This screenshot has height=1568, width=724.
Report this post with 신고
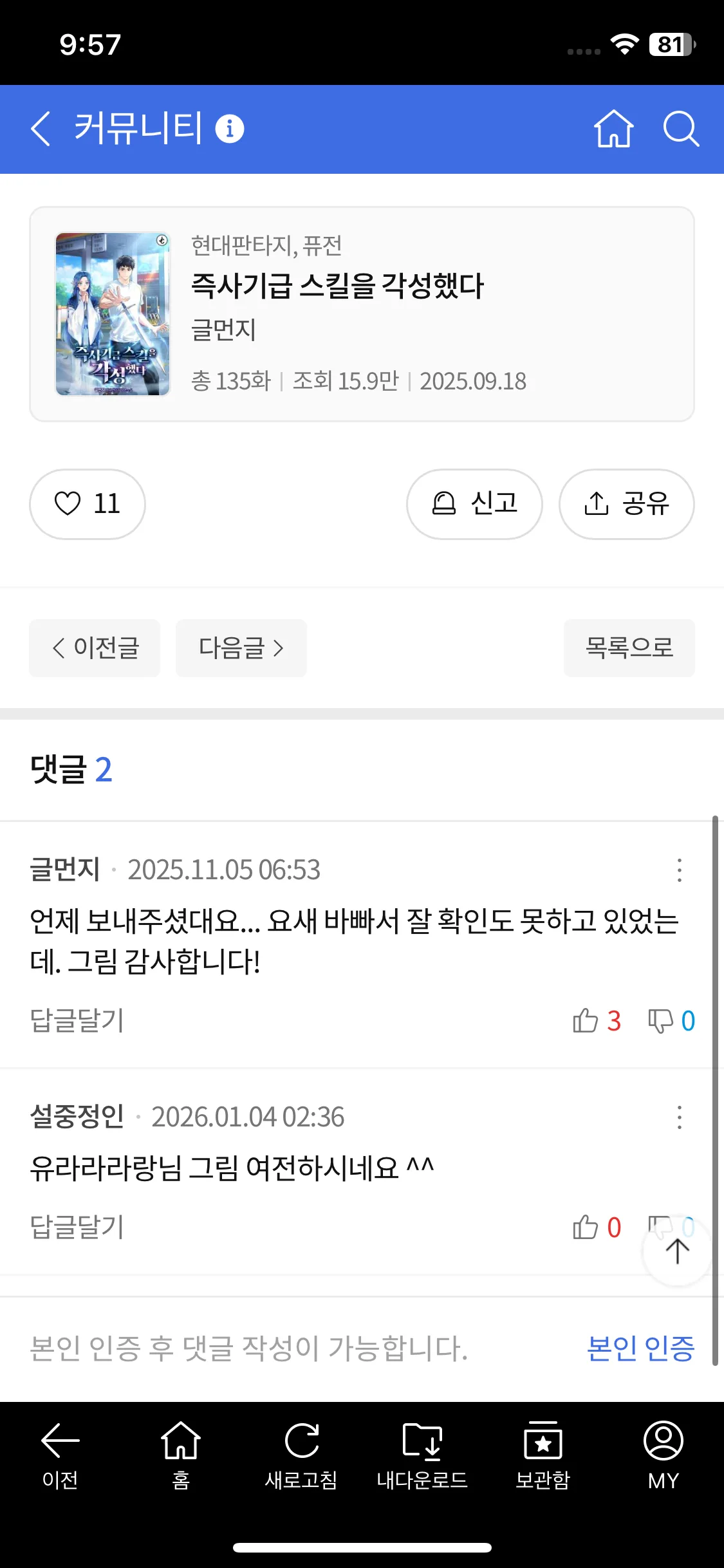(474, 504)
